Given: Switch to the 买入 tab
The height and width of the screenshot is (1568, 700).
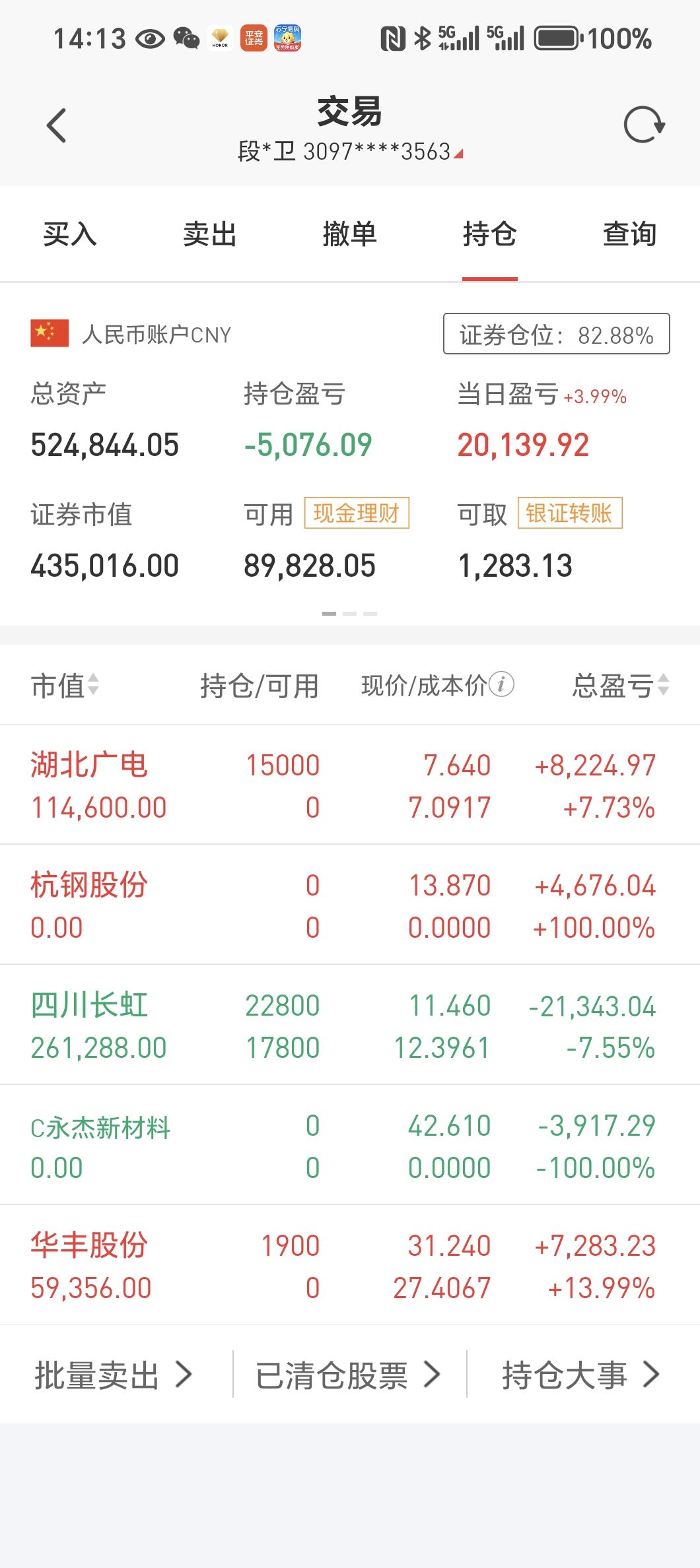Looking at the screenshot, I should point(70,234).
